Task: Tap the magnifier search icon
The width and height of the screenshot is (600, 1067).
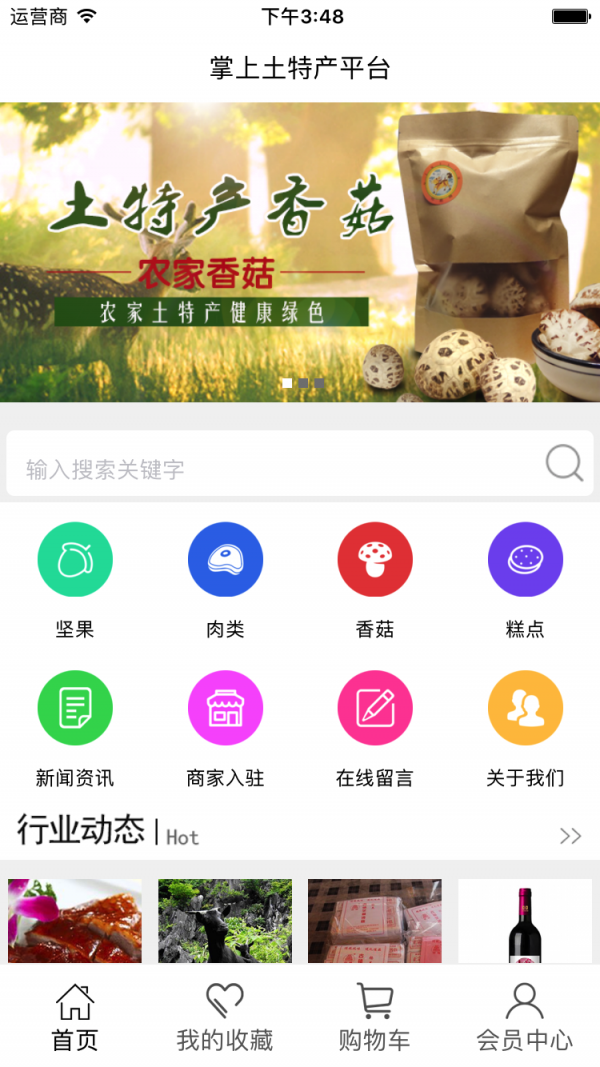Action: [x=564, y=464]
